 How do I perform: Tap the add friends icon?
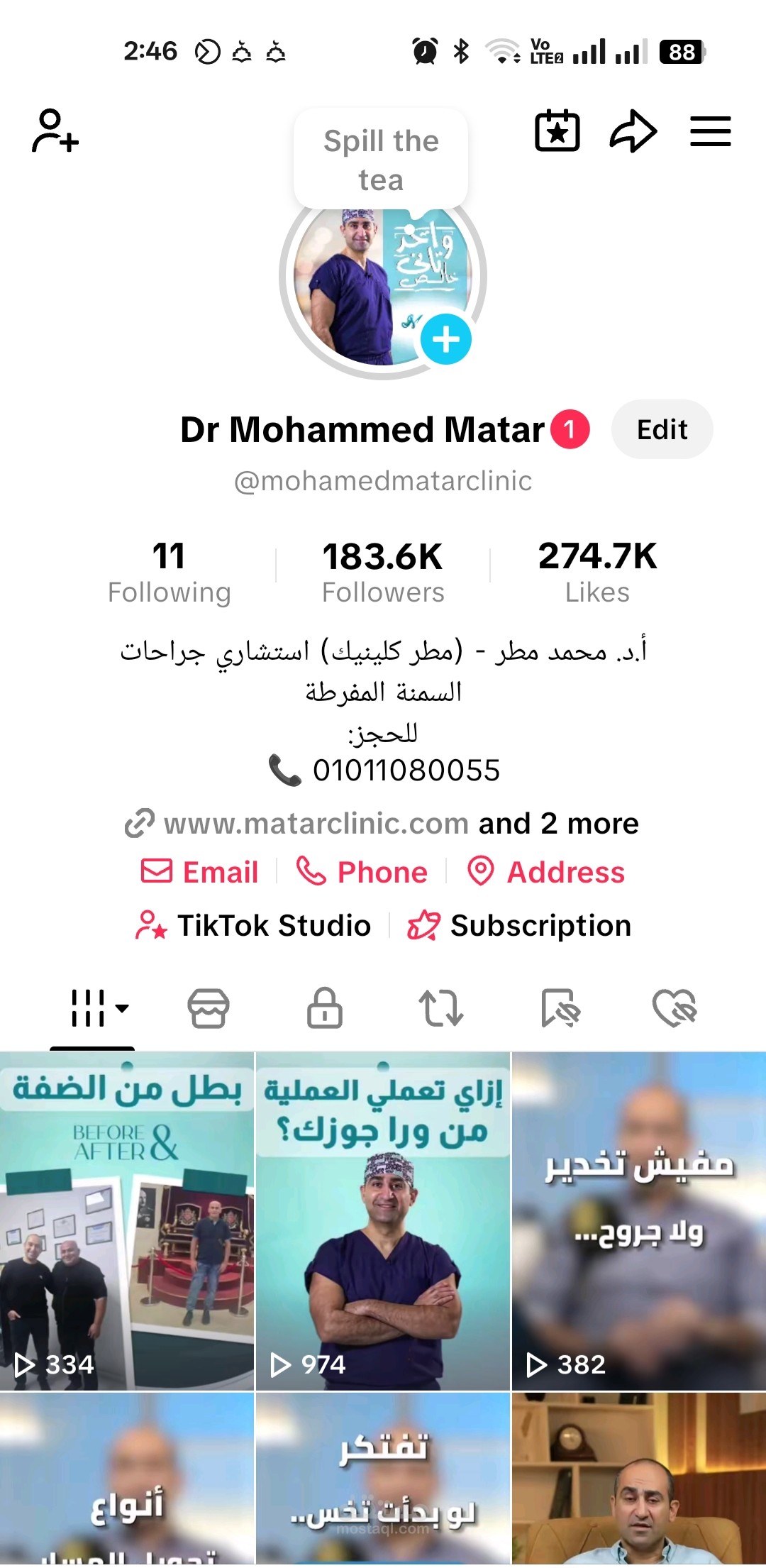pos(55,131)
